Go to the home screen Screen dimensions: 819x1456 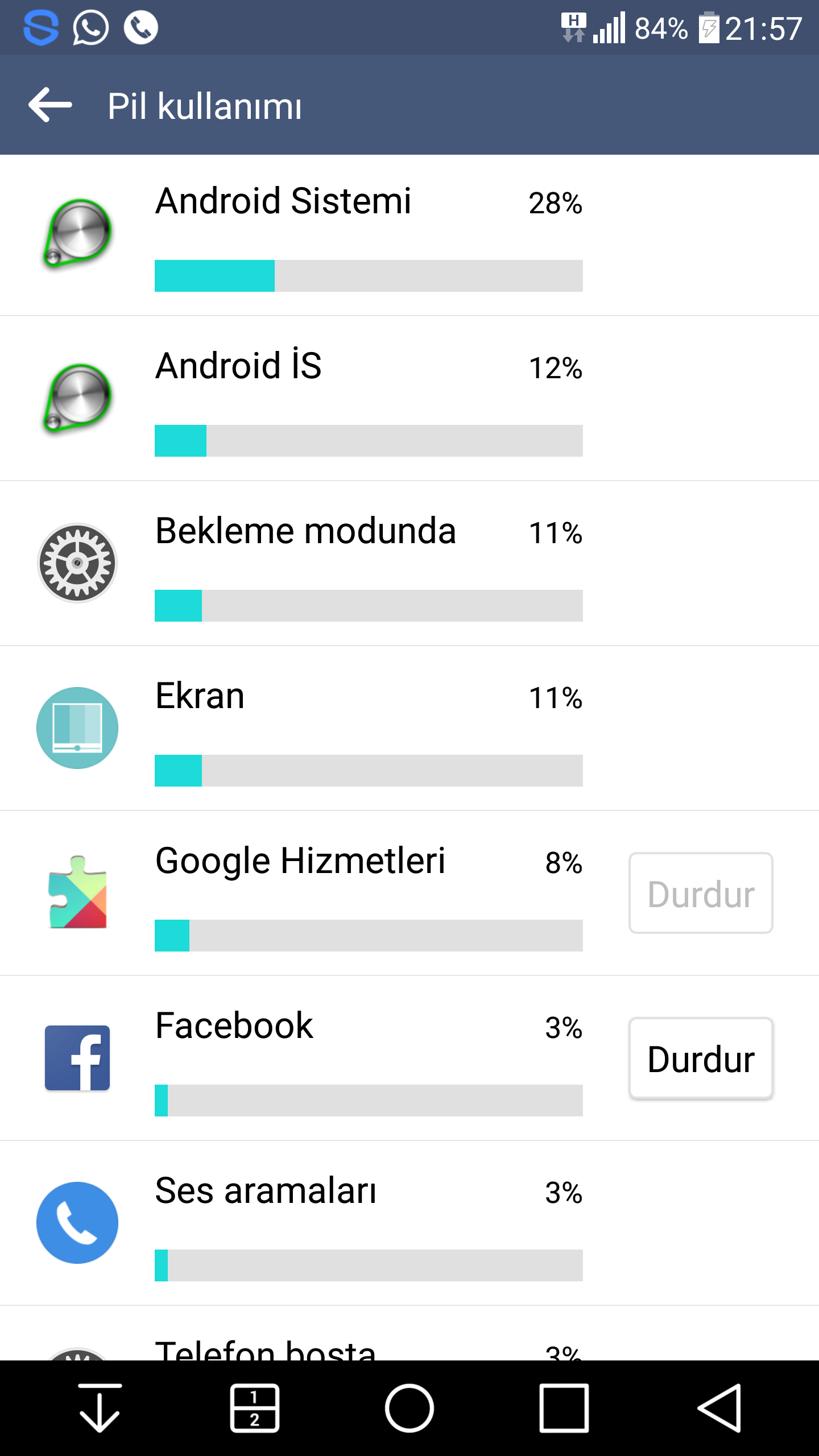pos(409,1408)
